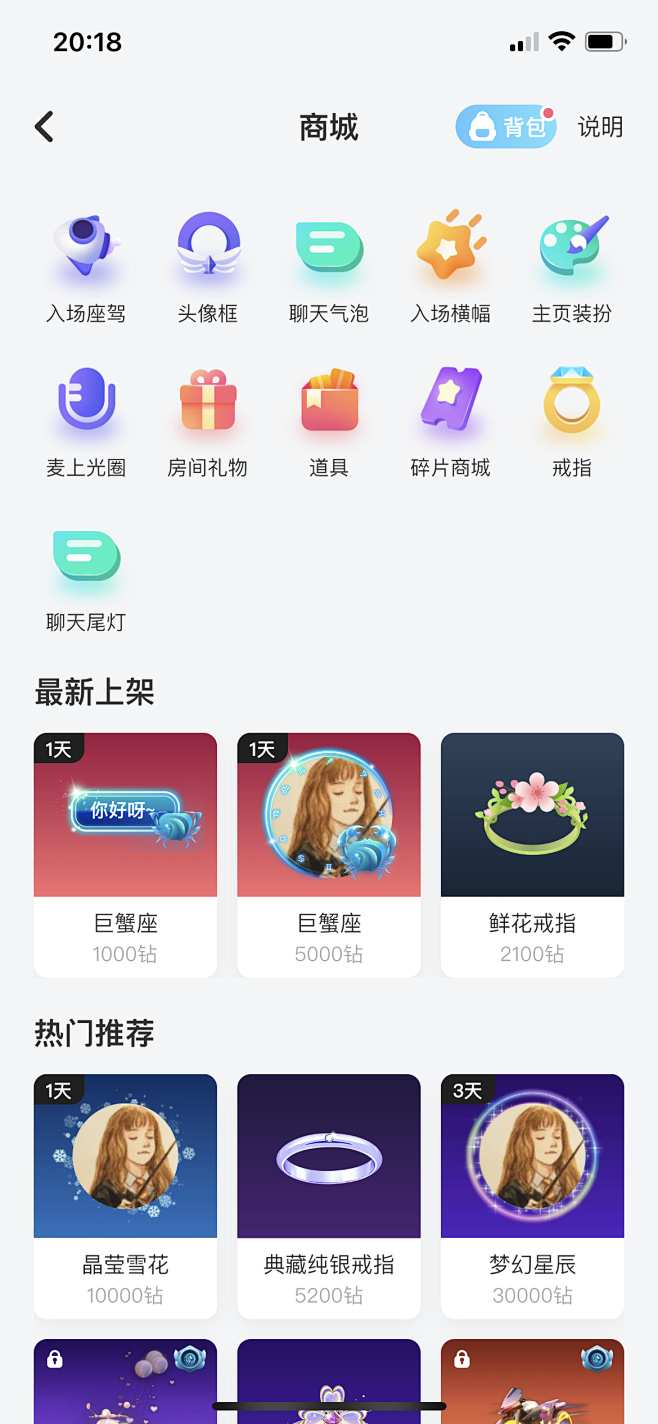View the 1000钻 巨蟹座 chat bubble
Viewport: 658px width, 1424px height.
pyautogui.click(x=126, y=854)
